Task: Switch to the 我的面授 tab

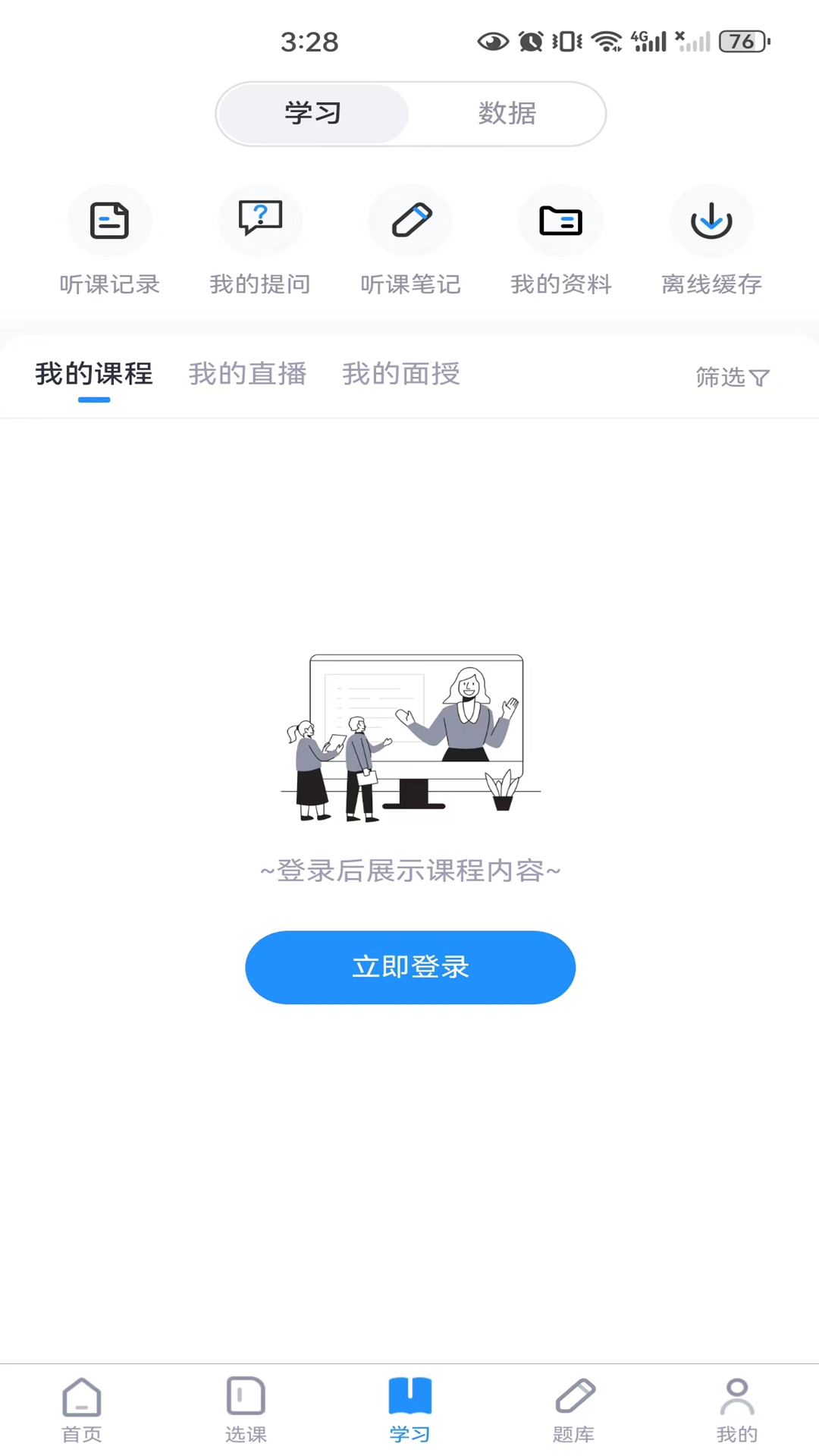Action: coord(401,374)
